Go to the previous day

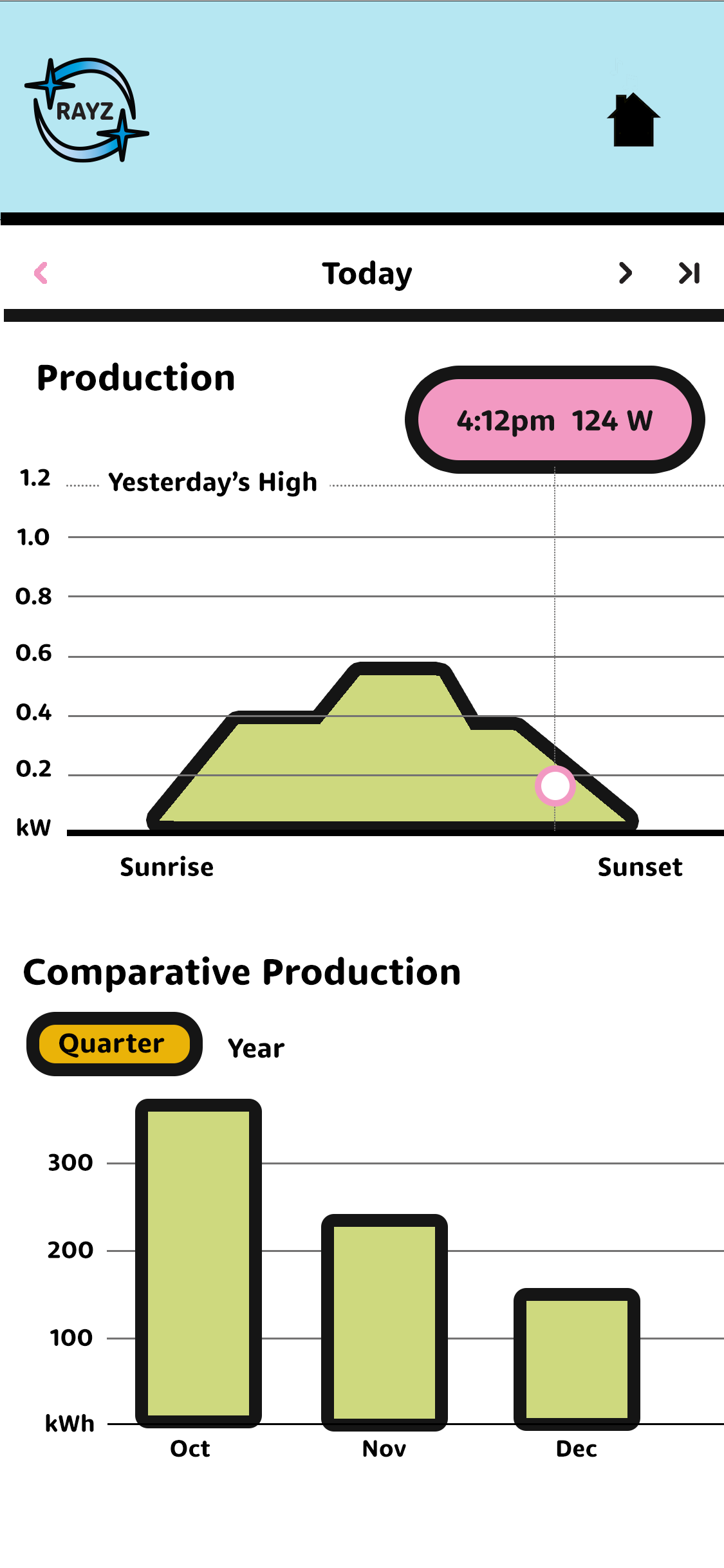click(x=41, y=273)
